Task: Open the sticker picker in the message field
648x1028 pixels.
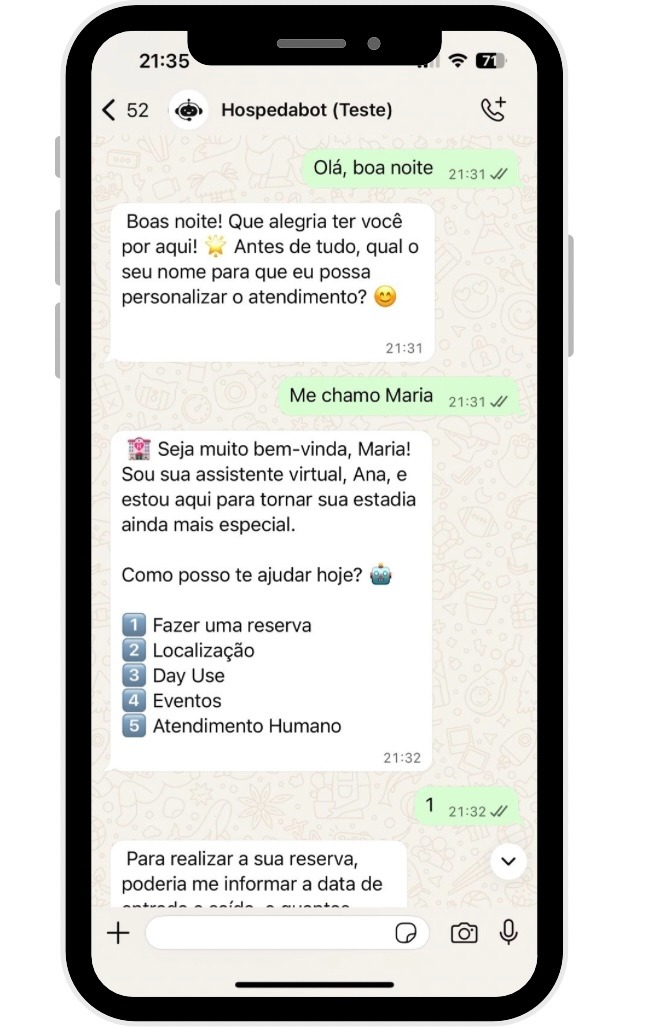Action: coord(405,933)
